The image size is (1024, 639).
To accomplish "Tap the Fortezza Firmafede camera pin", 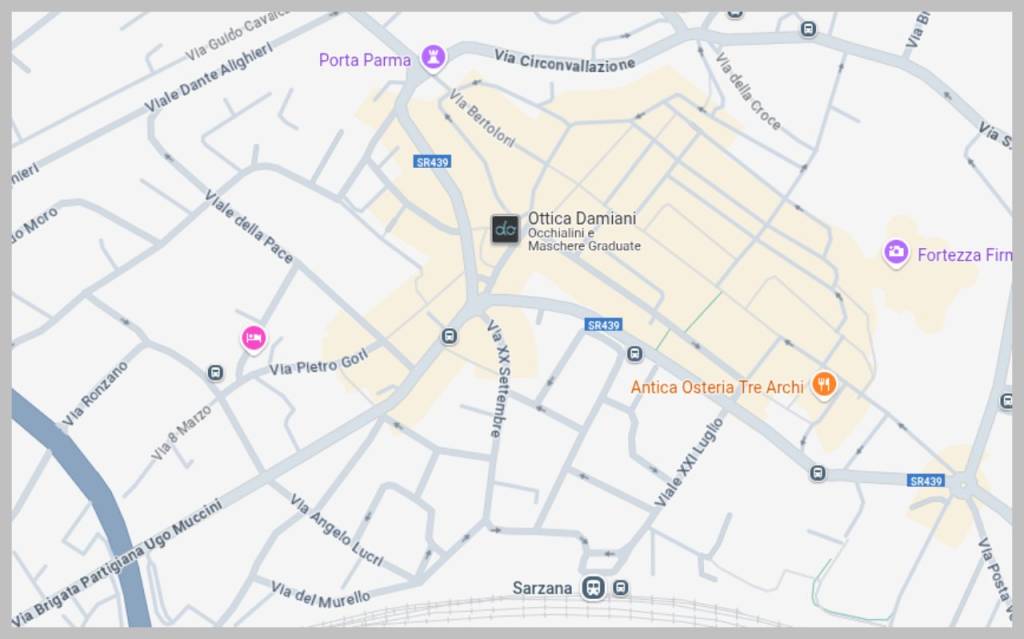I will [x=896, y=252].
